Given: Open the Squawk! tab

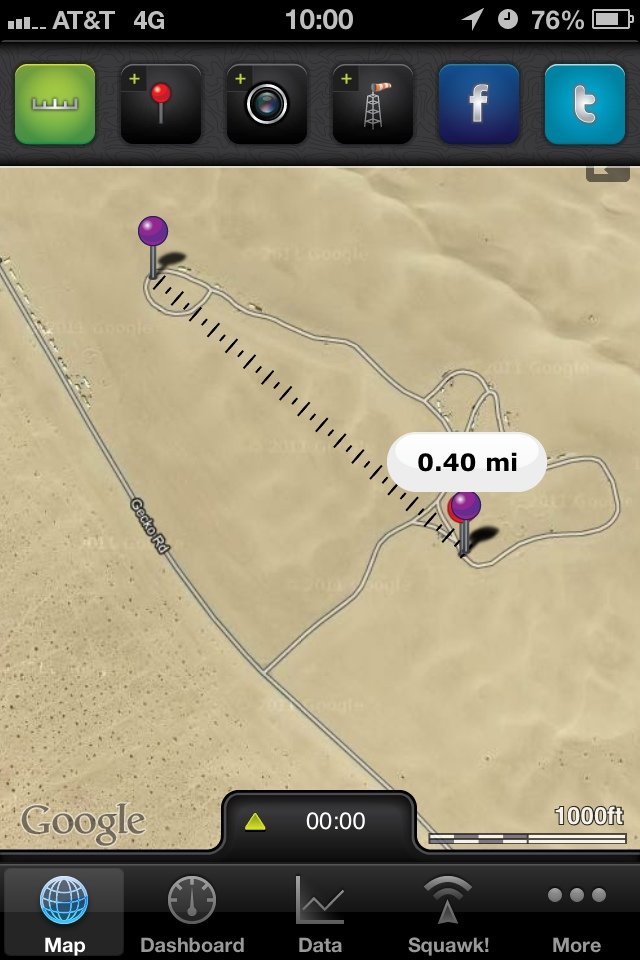Looking at the screenshot, I should click(448, 913).
